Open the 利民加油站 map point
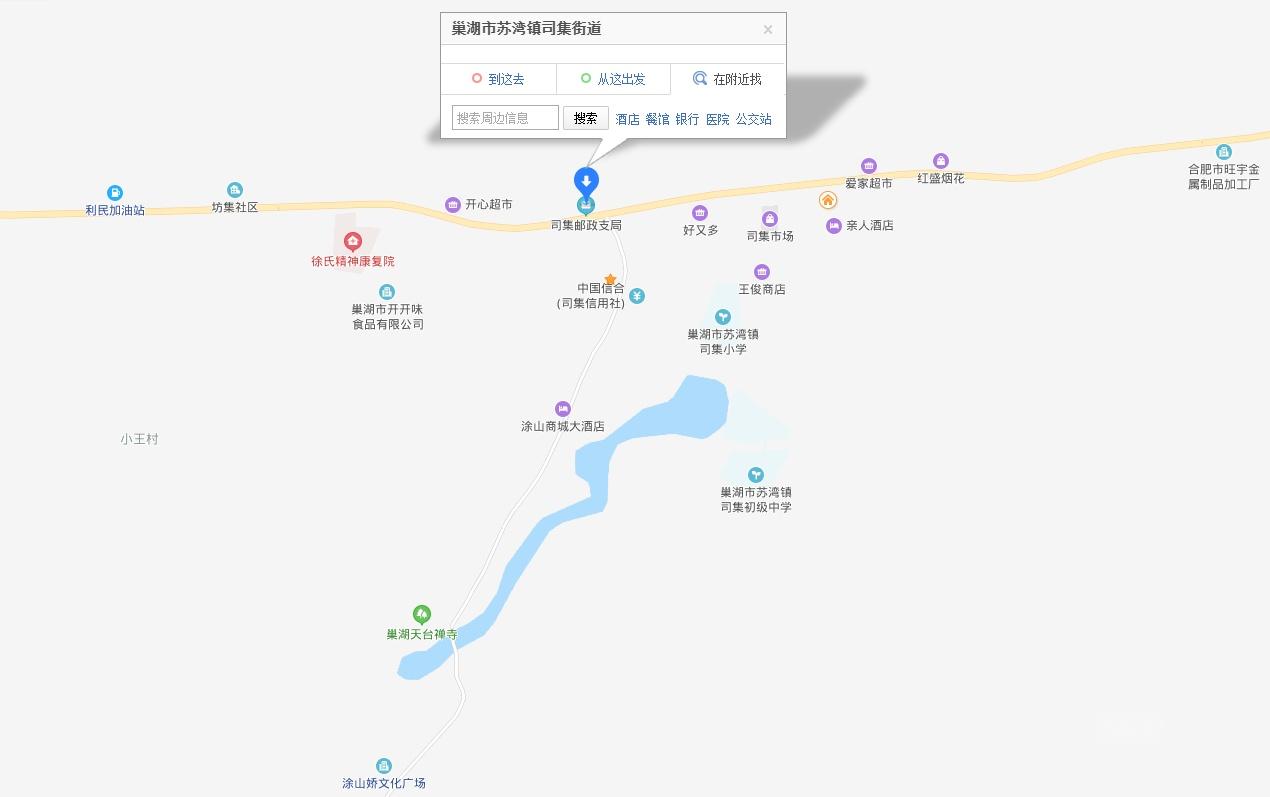This screenshot has width=1270, height=797. [x=115, y=193]
